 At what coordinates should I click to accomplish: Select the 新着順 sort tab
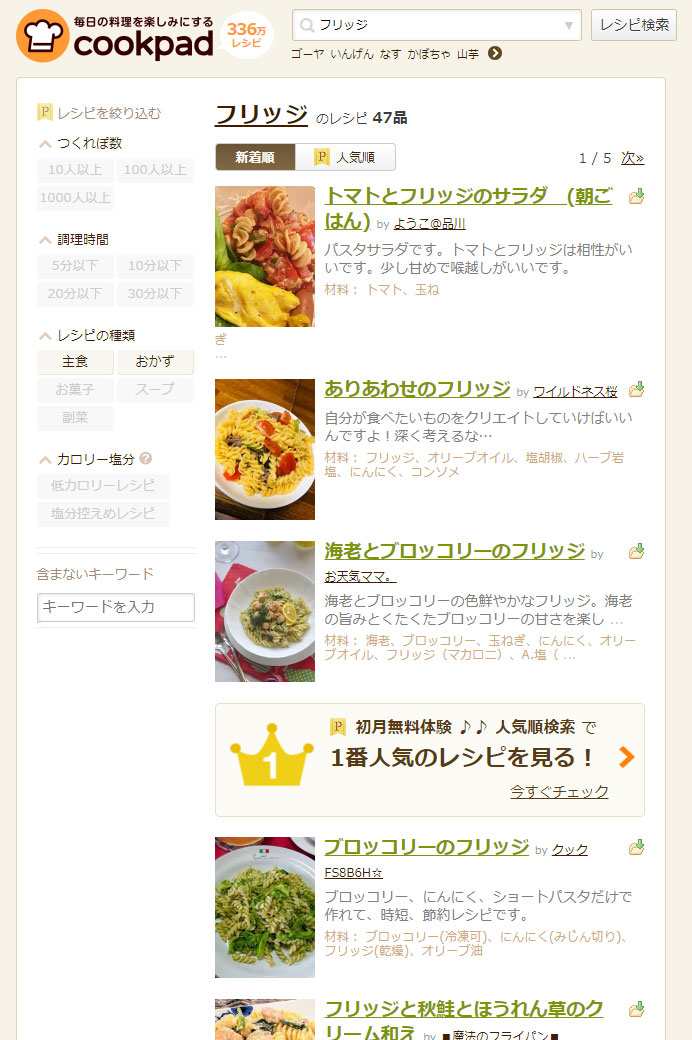tap(255, 157)
